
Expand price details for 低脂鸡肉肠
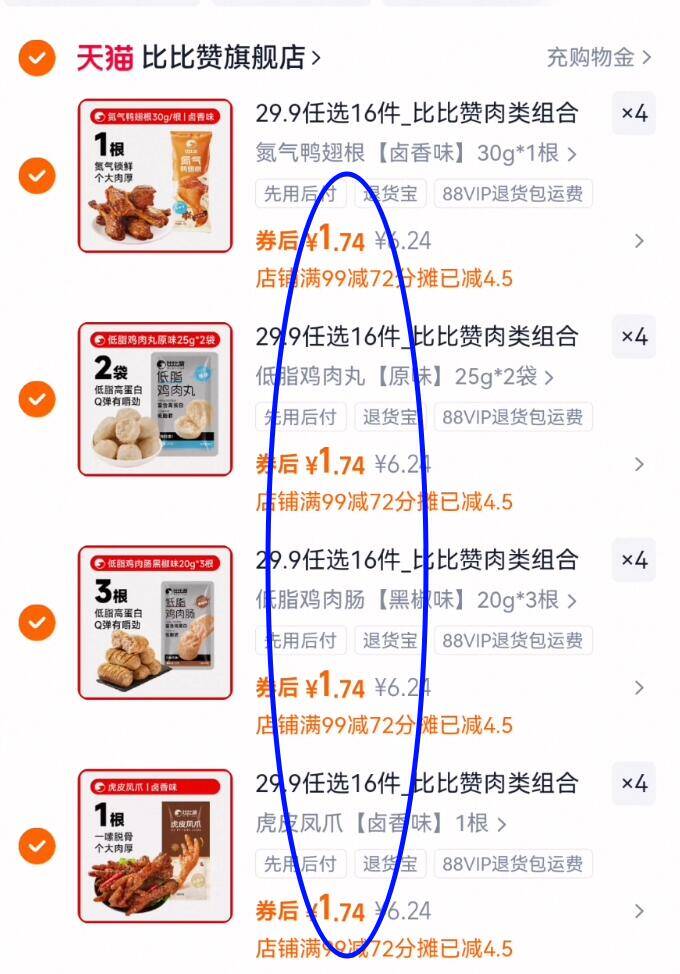point(639,687)
